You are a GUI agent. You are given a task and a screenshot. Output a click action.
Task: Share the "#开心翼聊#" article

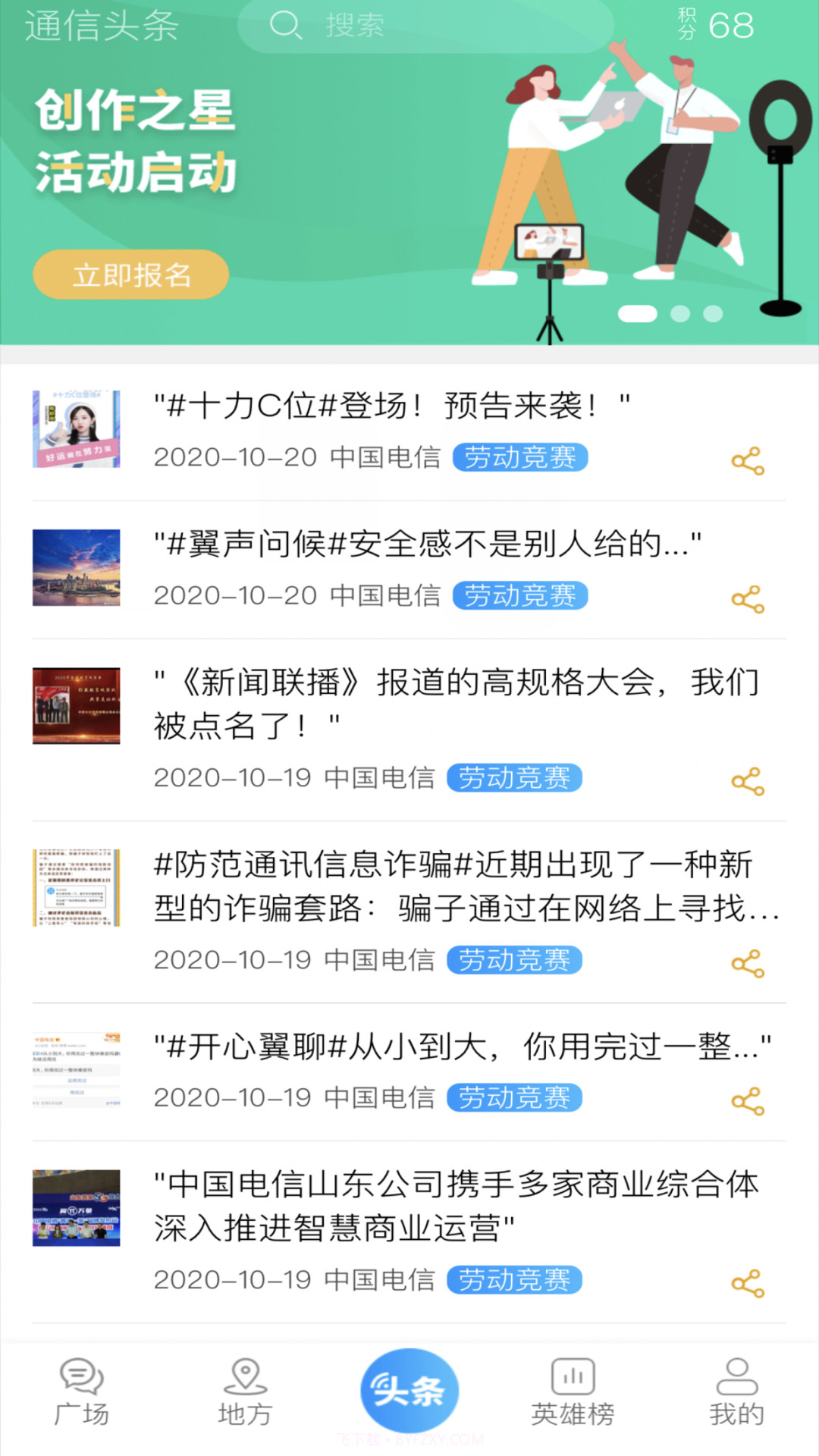point(748,1100)
